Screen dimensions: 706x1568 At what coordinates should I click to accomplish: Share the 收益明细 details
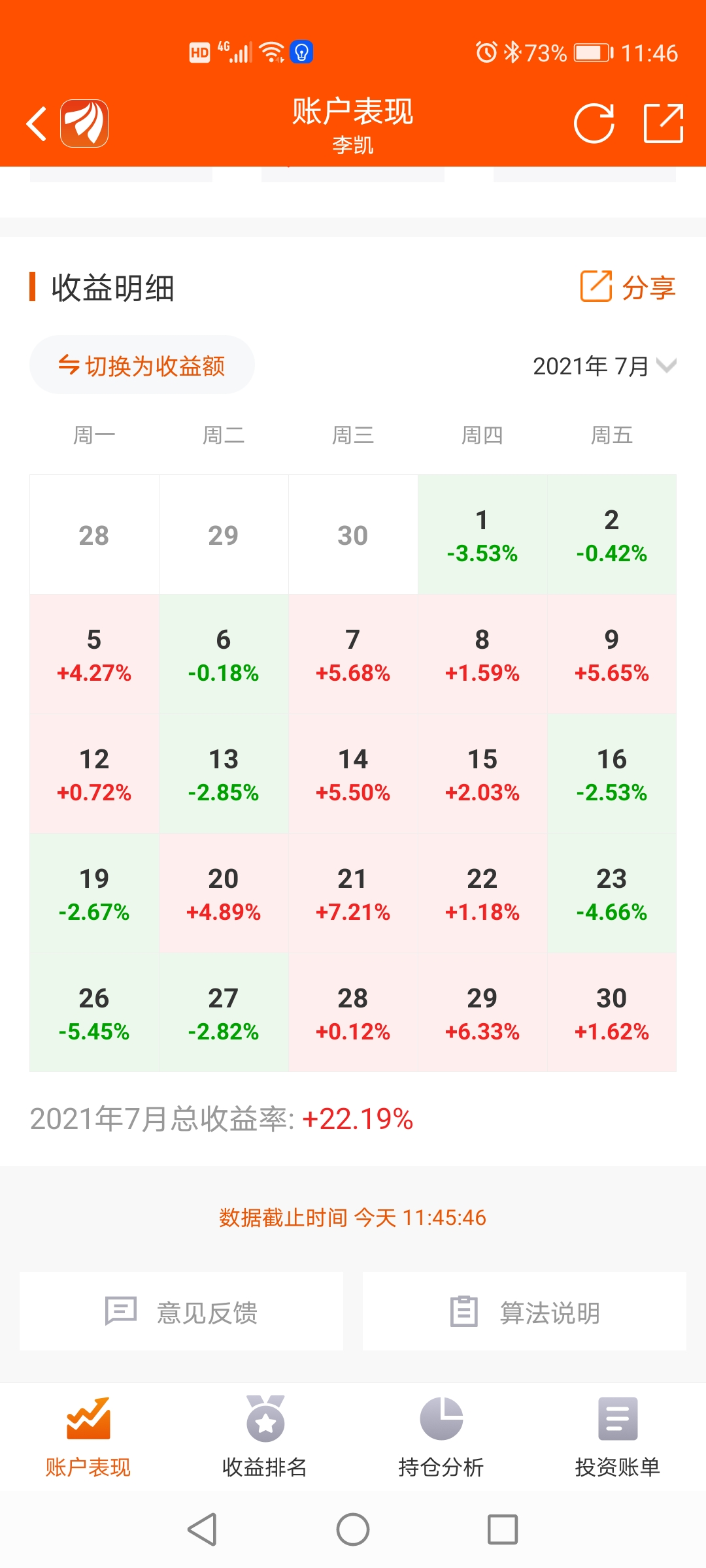click(x=628, y=287)
